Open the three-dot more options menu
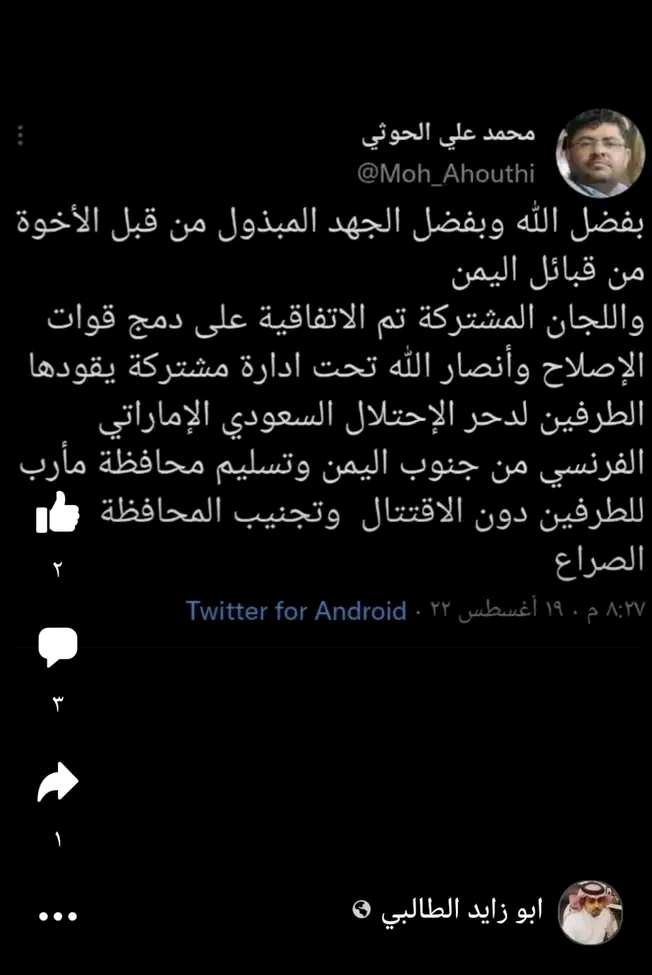 [57, 915]
